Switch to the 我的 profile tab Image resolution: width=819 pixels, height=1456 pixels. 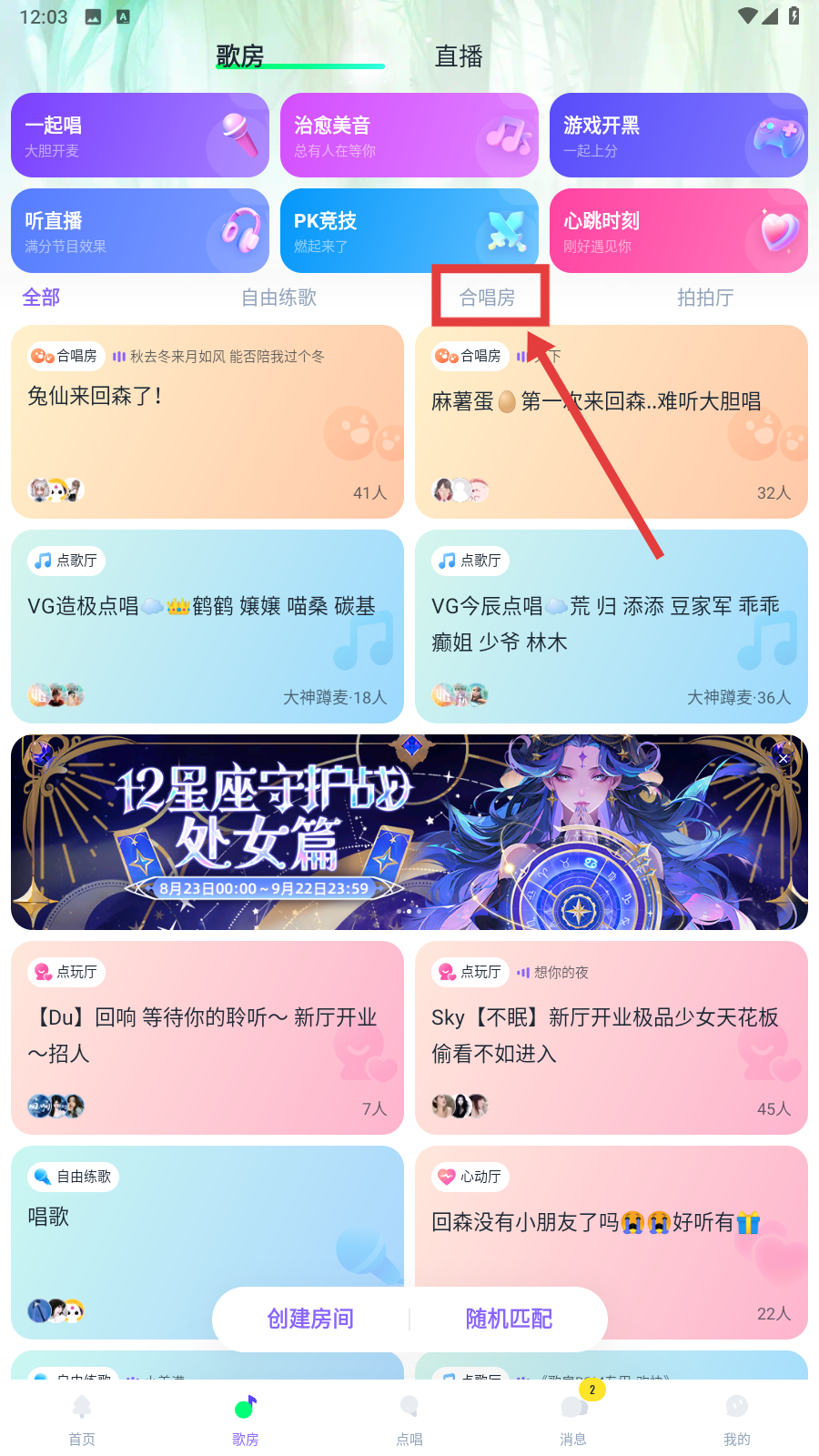point(736,1419)
